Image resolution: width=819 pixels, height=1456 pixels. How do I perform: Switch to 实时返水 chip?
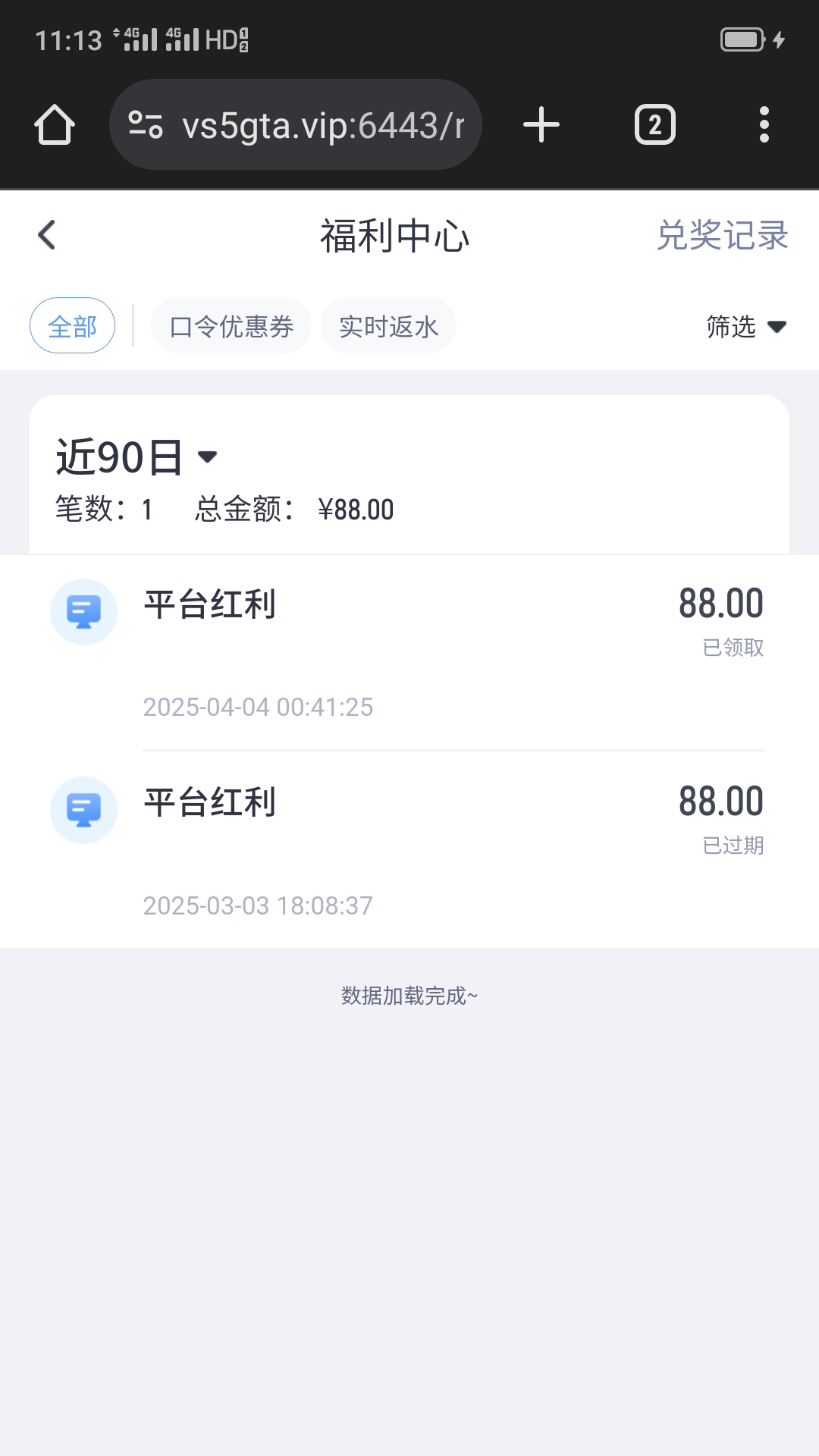tap(388, 326)
